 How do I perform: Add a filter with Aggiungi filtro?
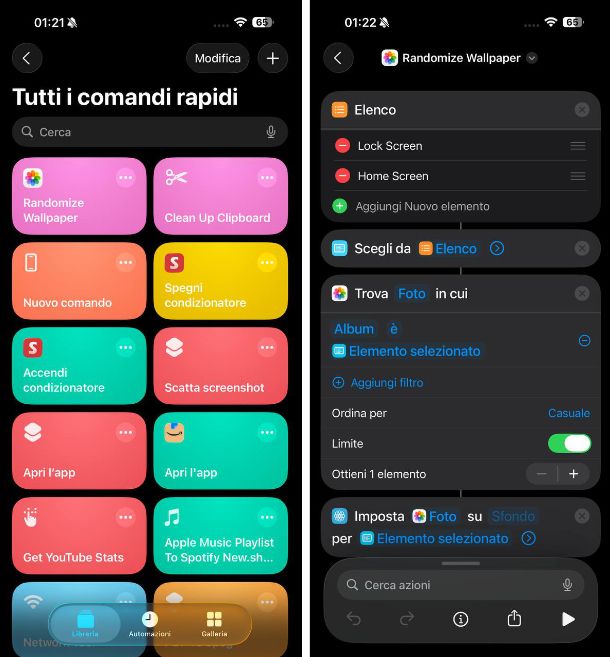386,382
